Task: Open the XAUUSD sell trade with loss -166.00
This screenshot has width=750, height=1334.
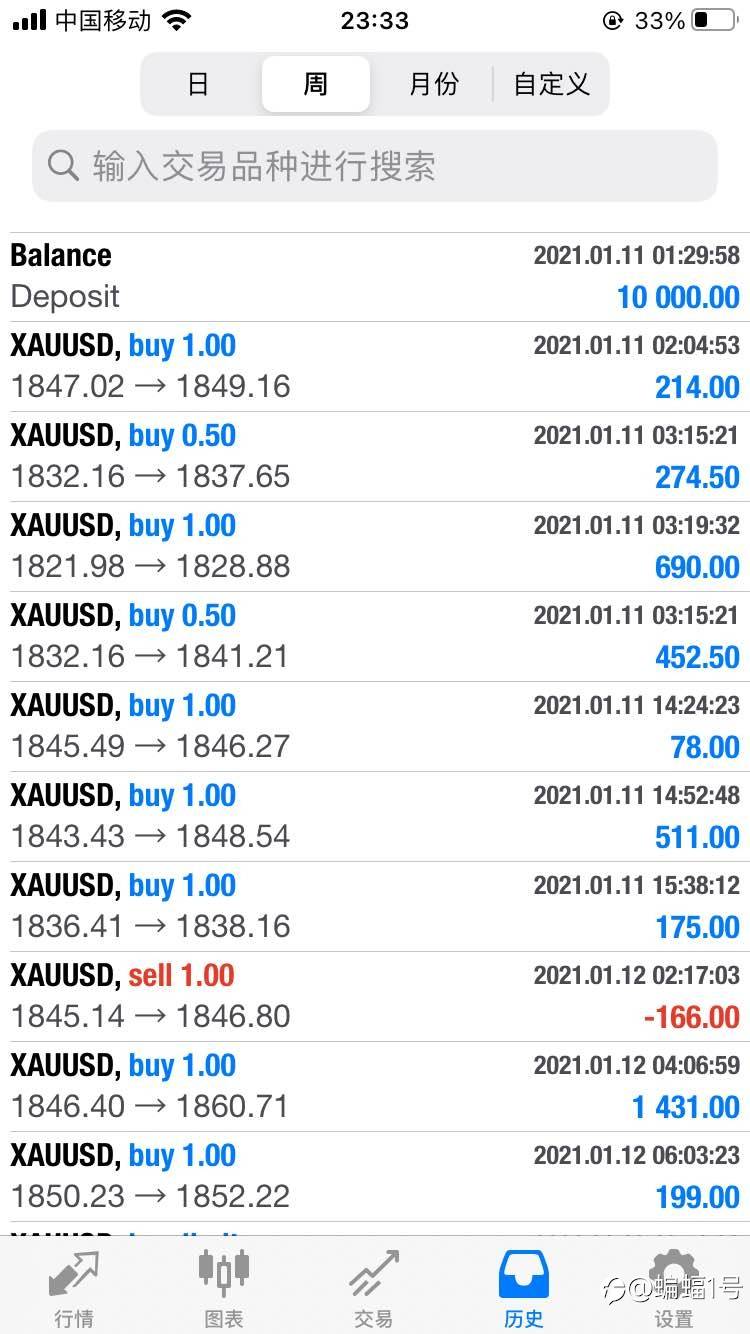Action: 375,997
